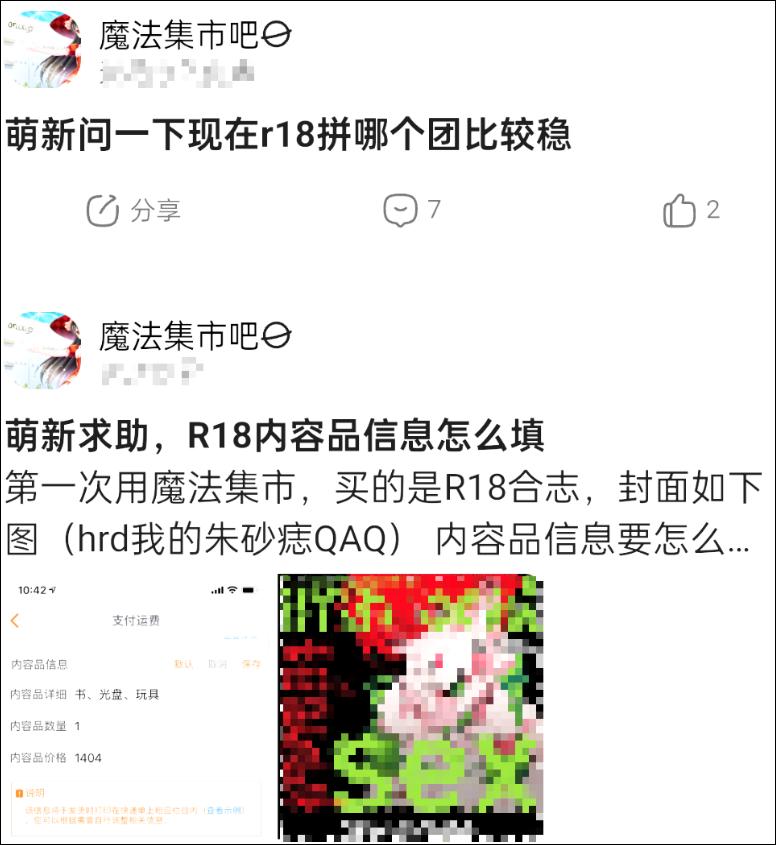
Task: Open comments on the r18拼团 post
Action: [411, 210]
